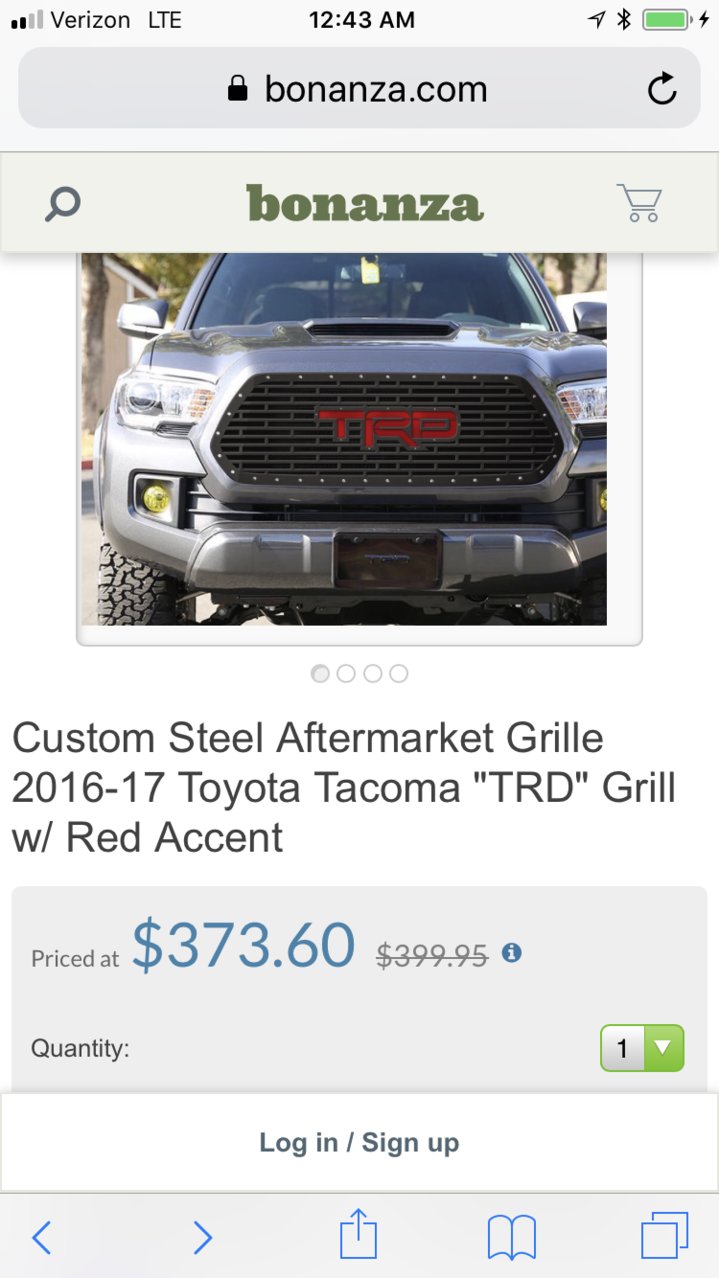Open the shopping cart
Screen dimensions: 719x1278
639,203
